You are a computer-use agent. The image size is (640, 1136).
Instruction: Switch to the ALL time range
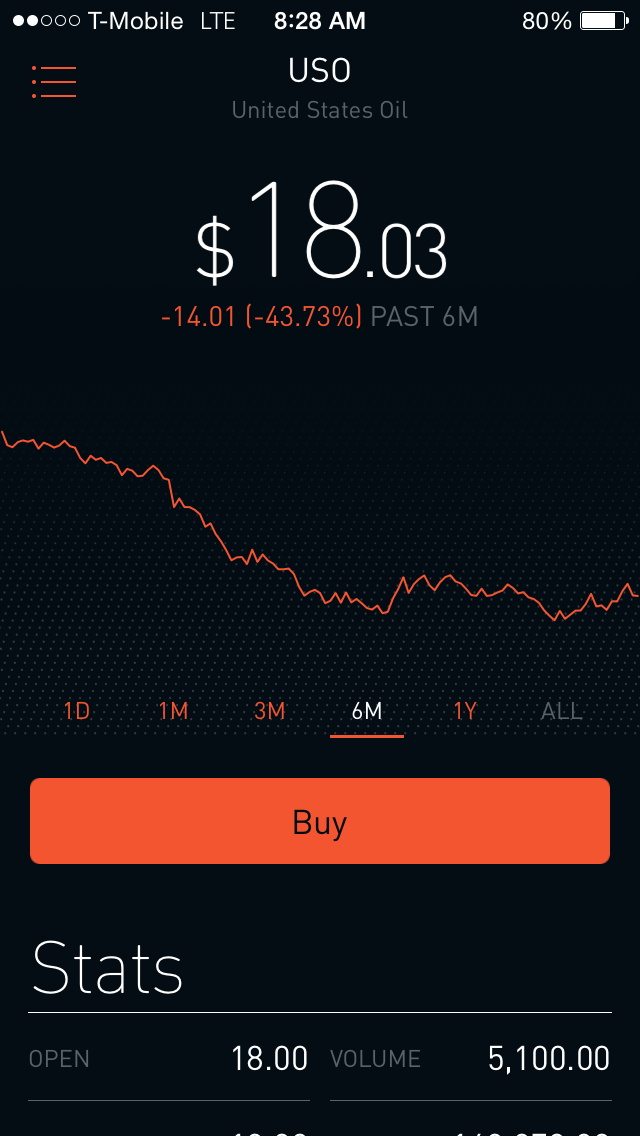562,711
